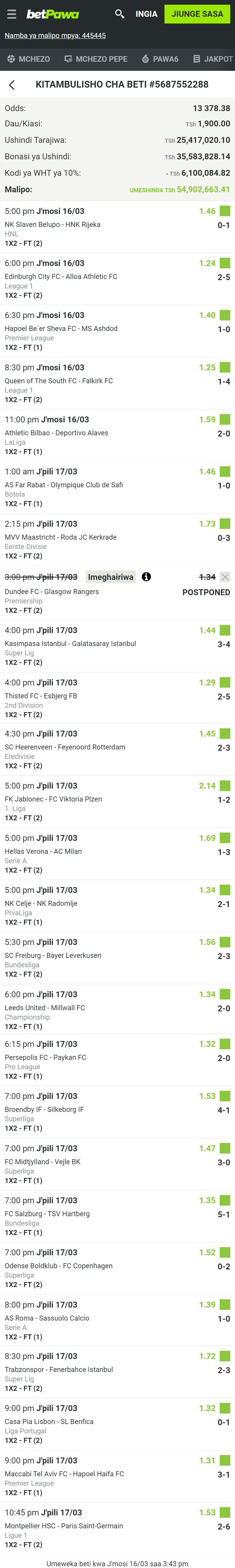Open the search icon
Image resolution: width=235 pixels, height=1568 pixels.
119,14
